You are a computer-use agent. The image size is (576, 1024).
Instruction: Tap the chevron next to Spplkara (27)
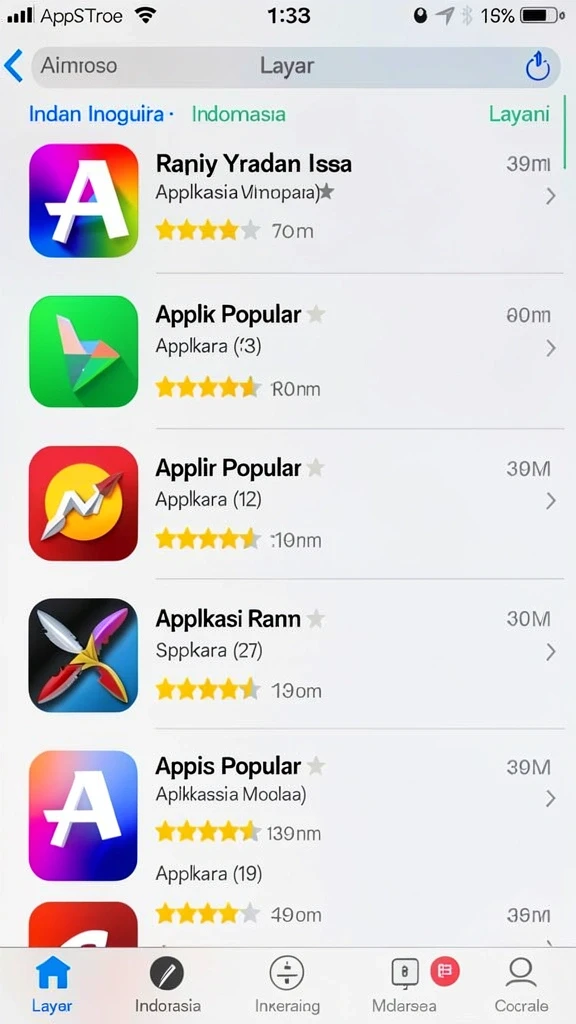(x=551, y=651)
